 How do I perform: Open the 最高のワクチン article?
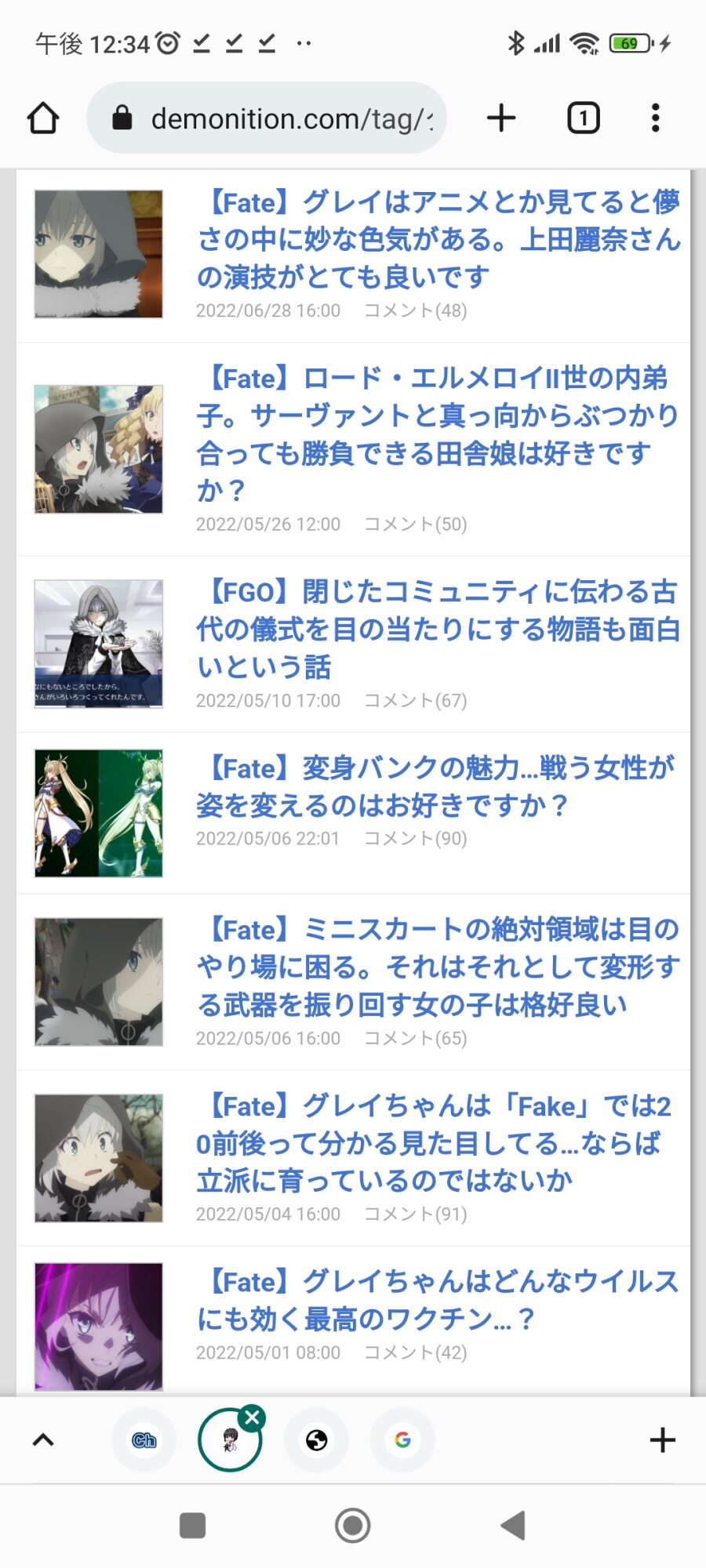point(438,1301)
